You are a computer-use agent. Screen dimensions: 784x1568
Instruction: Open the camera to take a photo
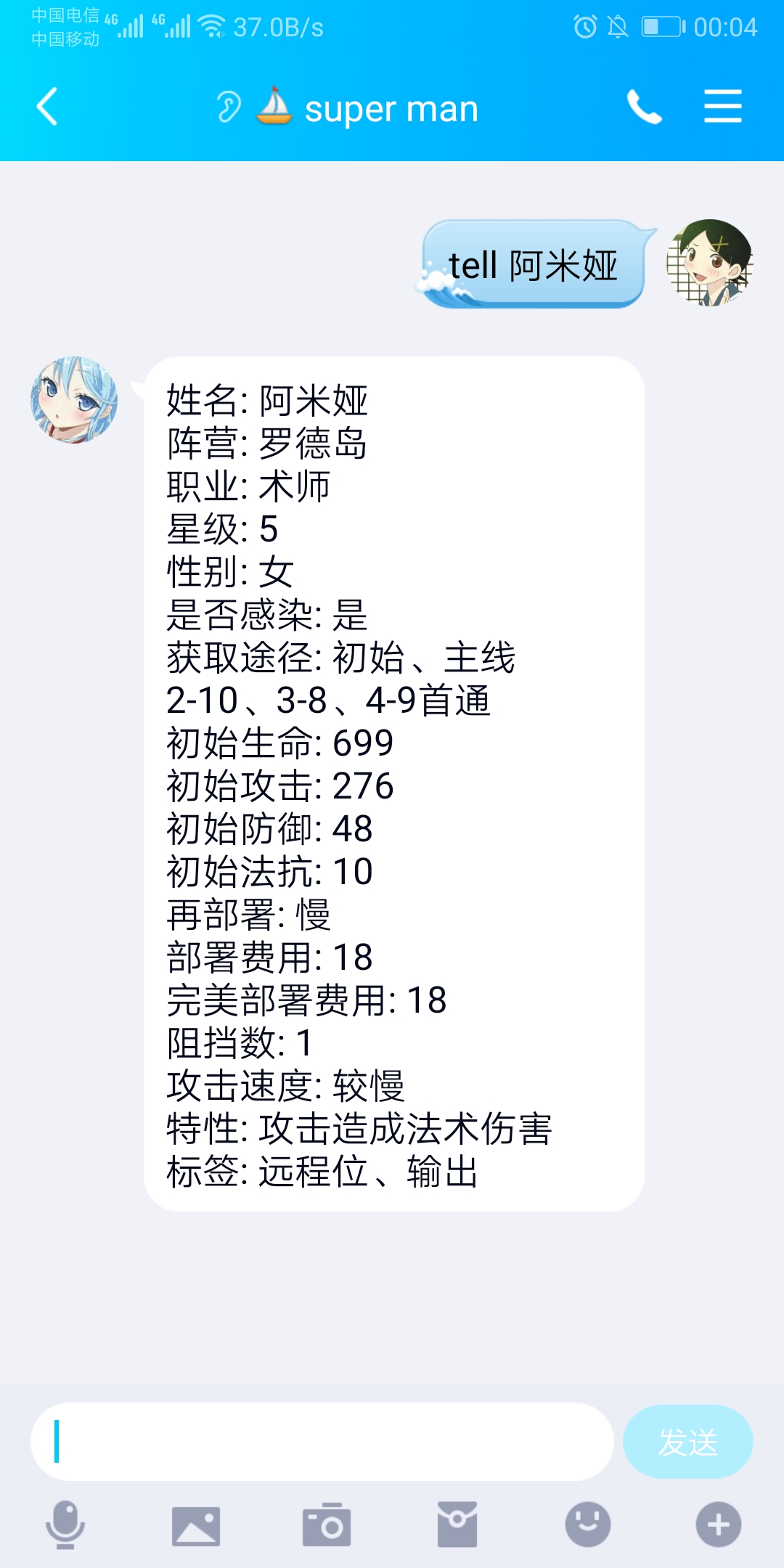(327, 1524)
